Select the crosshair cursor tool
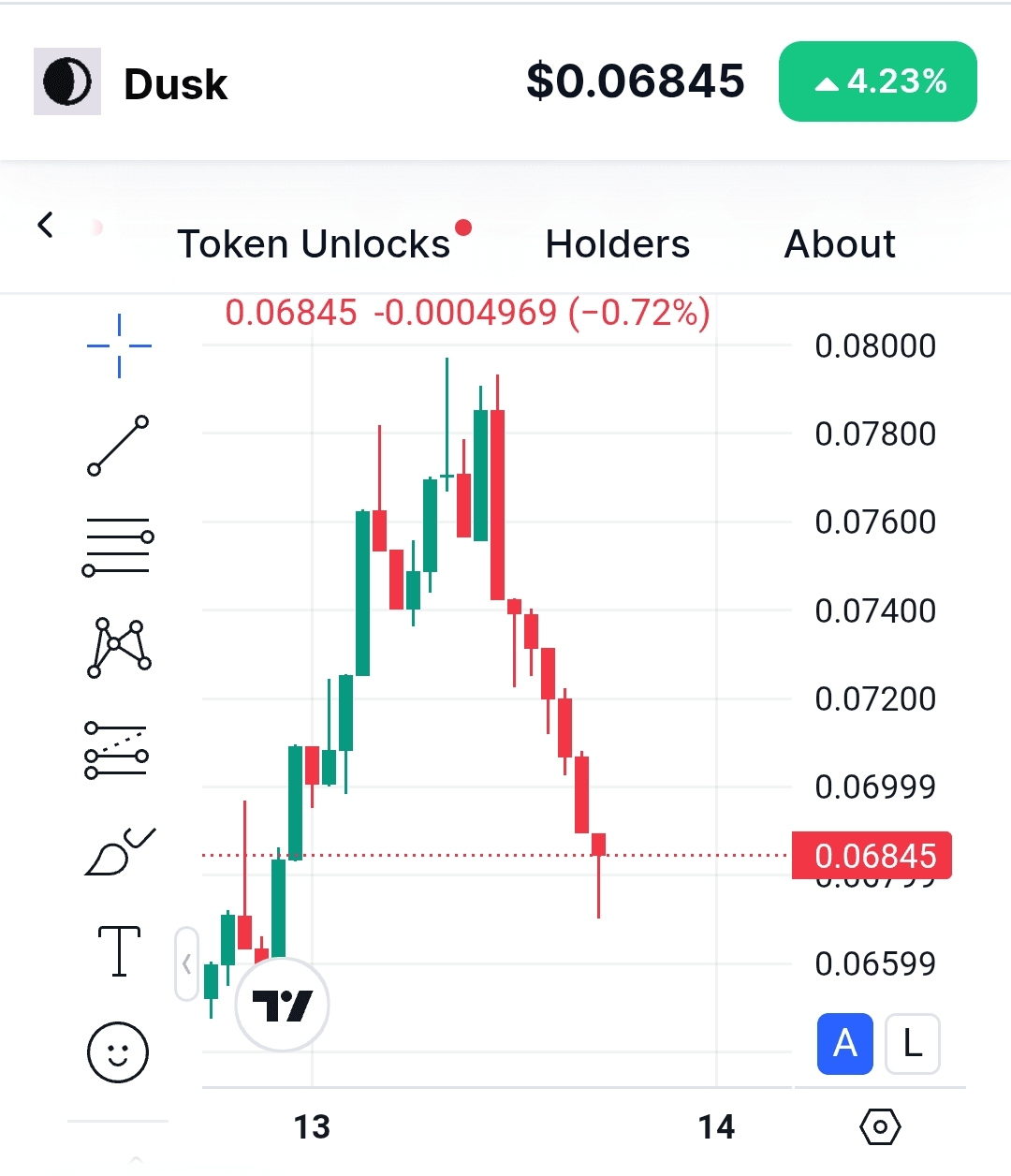 119,345
